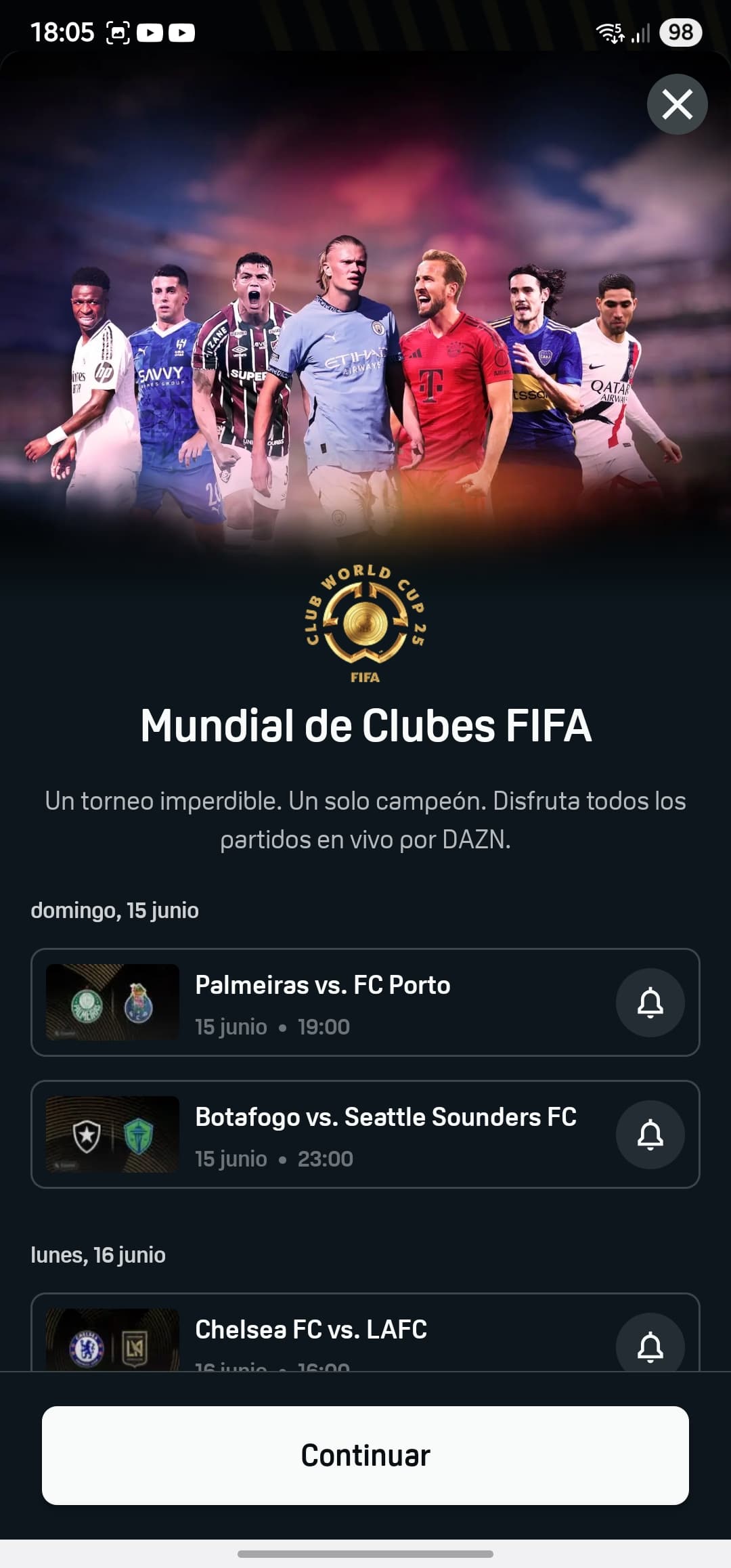
Task: Open the Chelsea FC vs. LAFC match card
Action: [x=365, y=1333]
